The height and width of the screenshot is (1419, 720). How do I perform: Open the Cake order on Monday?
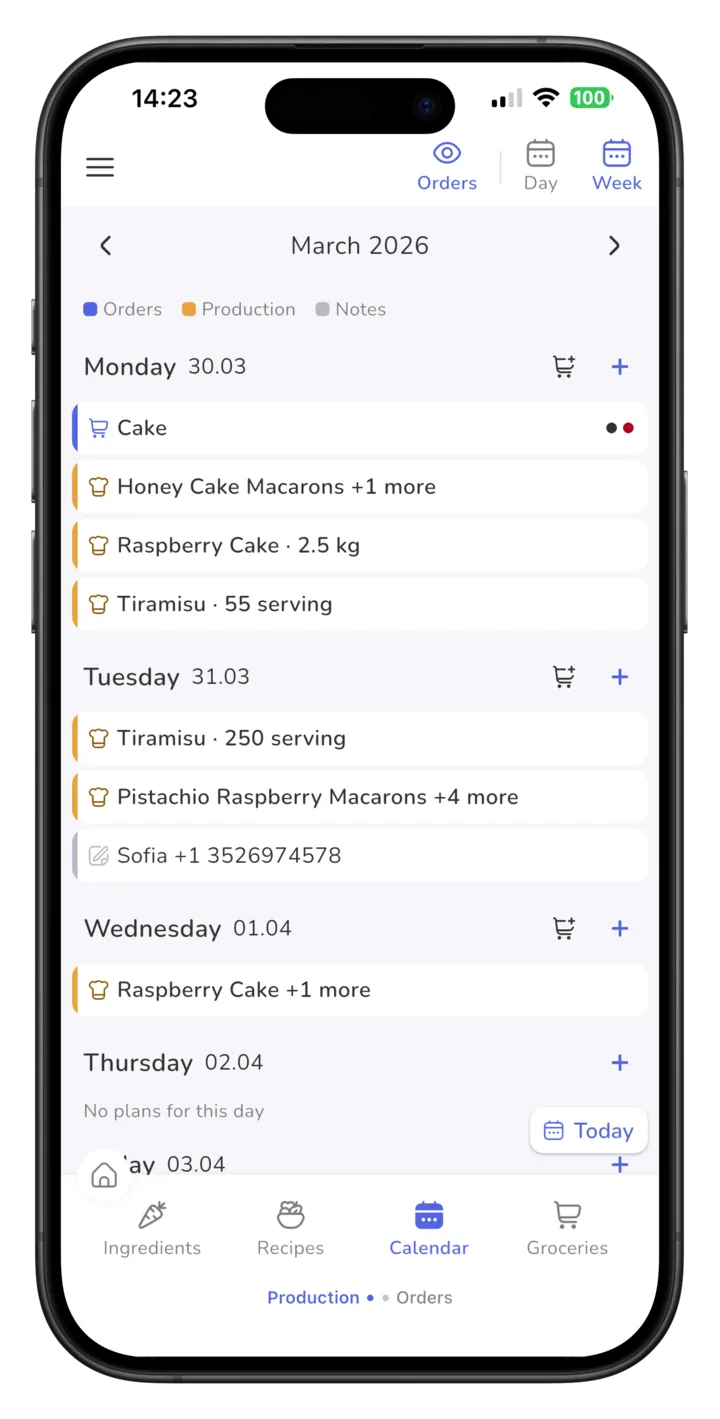click(360, 428)
